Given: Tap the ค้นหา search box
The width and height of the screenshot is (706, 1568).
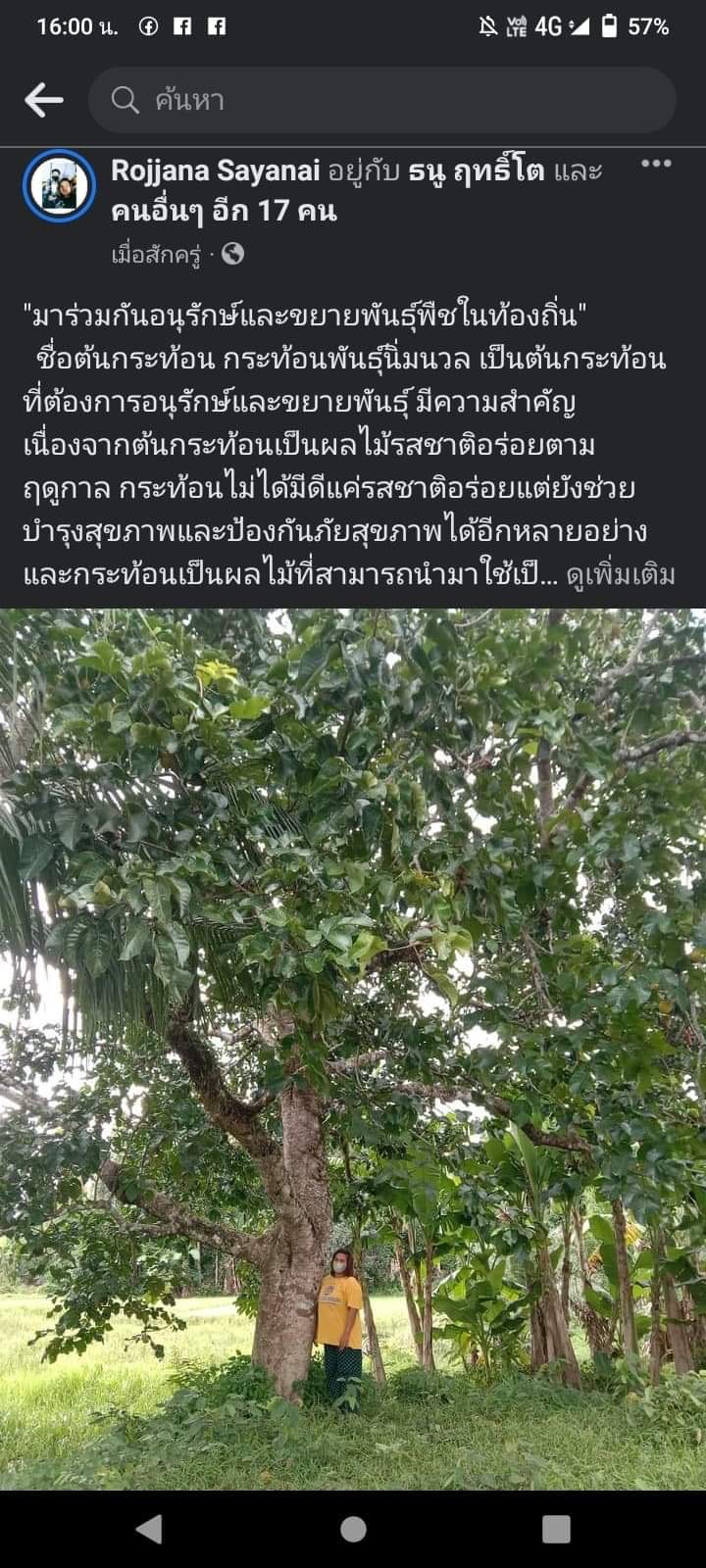Looking at the screenshot, I should point(382,100).
